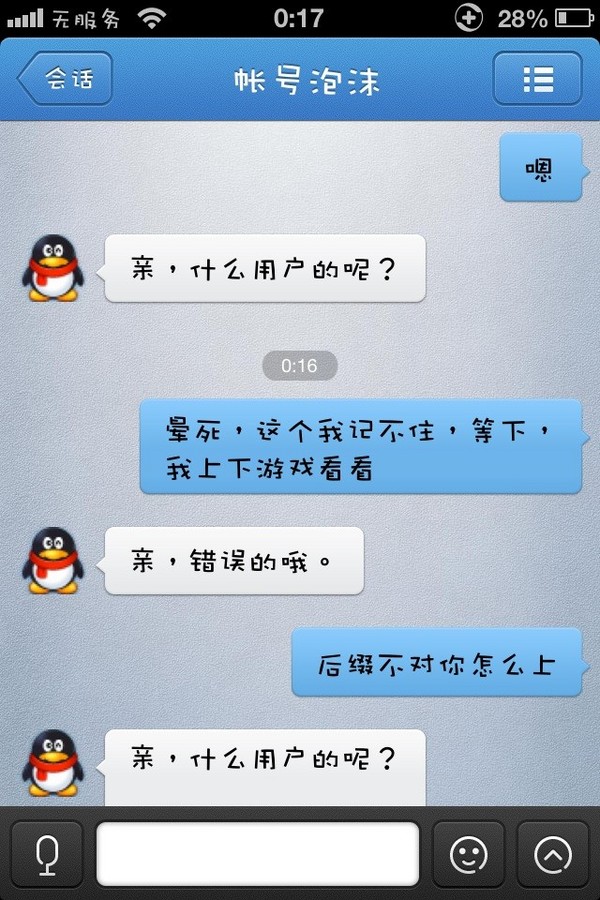This screenshot has width=600, height=900.
Task: Switch to voice input microphone
Action: click(x=46, y=854)
